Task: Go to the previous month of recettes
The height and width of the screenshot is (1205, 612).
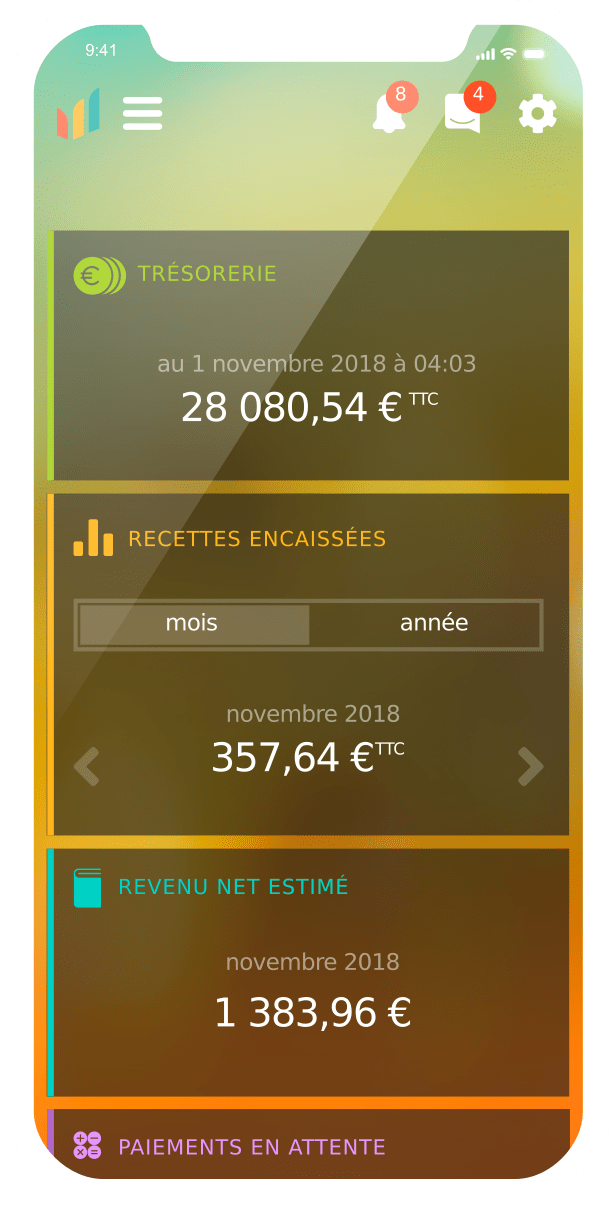Action: tap(88, 766)
